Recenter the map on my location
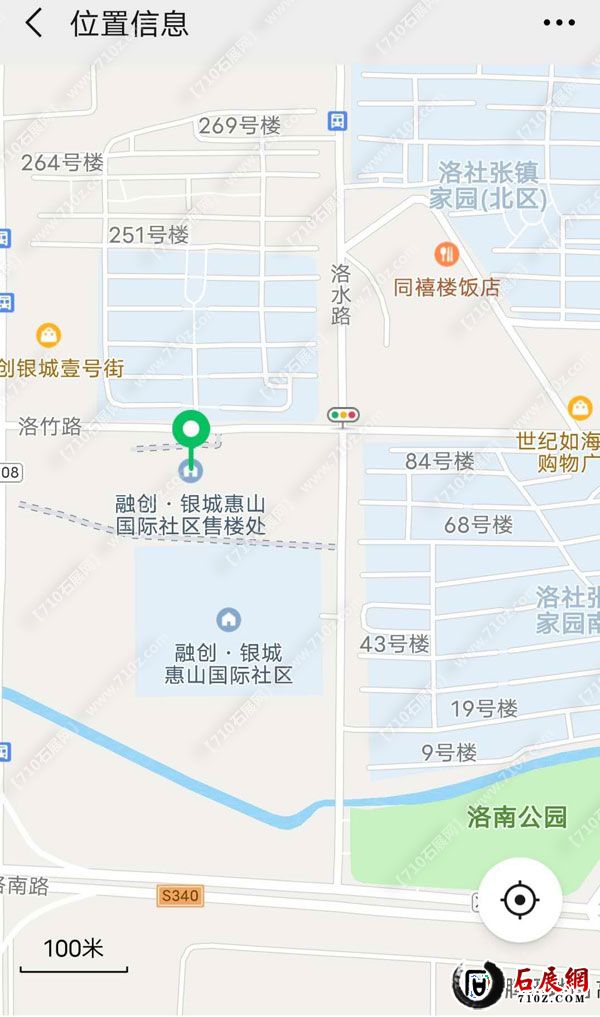 point(519,900)
